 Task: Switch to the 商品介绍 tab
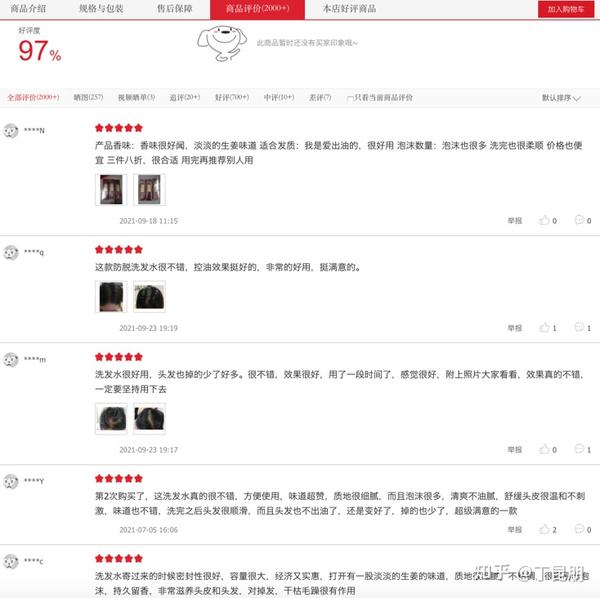[x=28, y=9]
